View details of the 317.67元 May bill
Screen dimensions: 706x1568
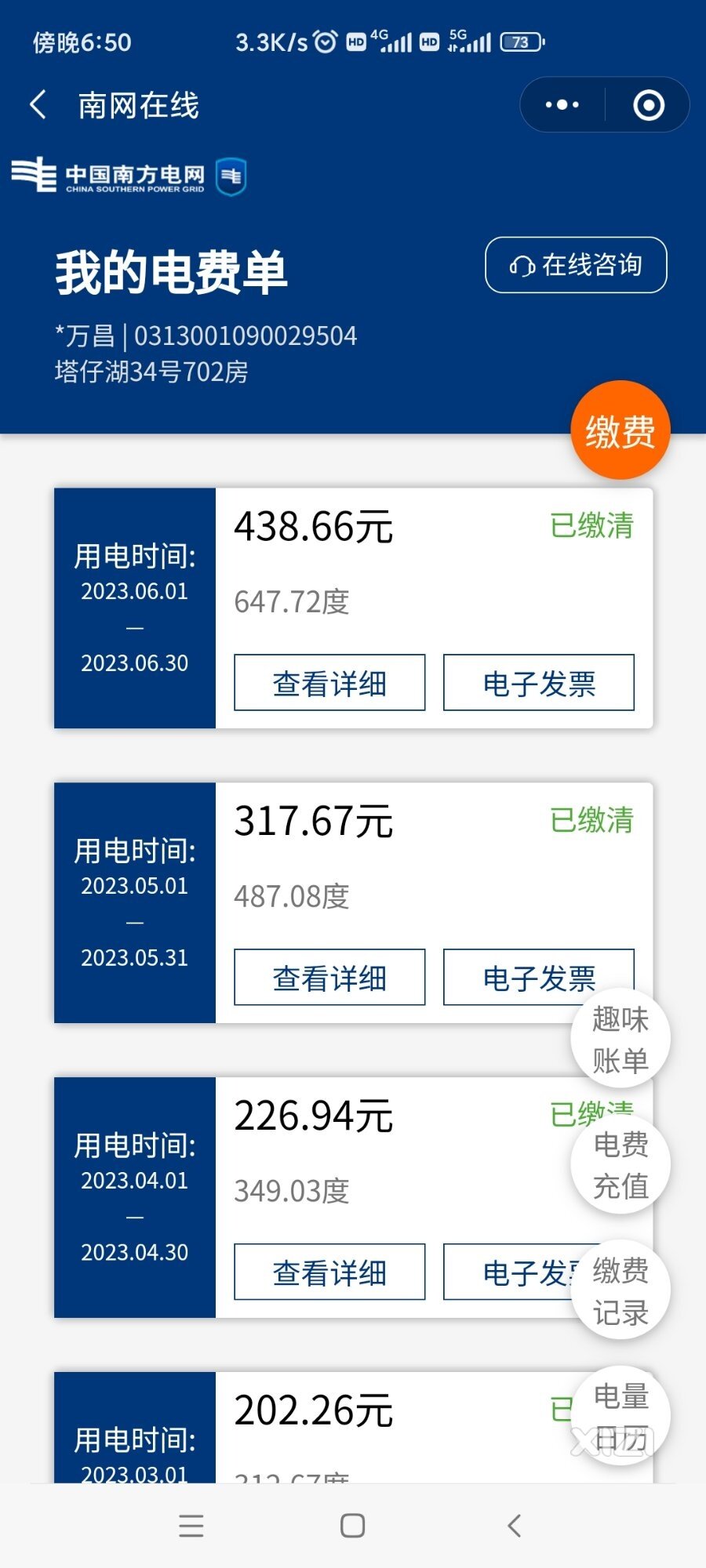coord(329,978)
